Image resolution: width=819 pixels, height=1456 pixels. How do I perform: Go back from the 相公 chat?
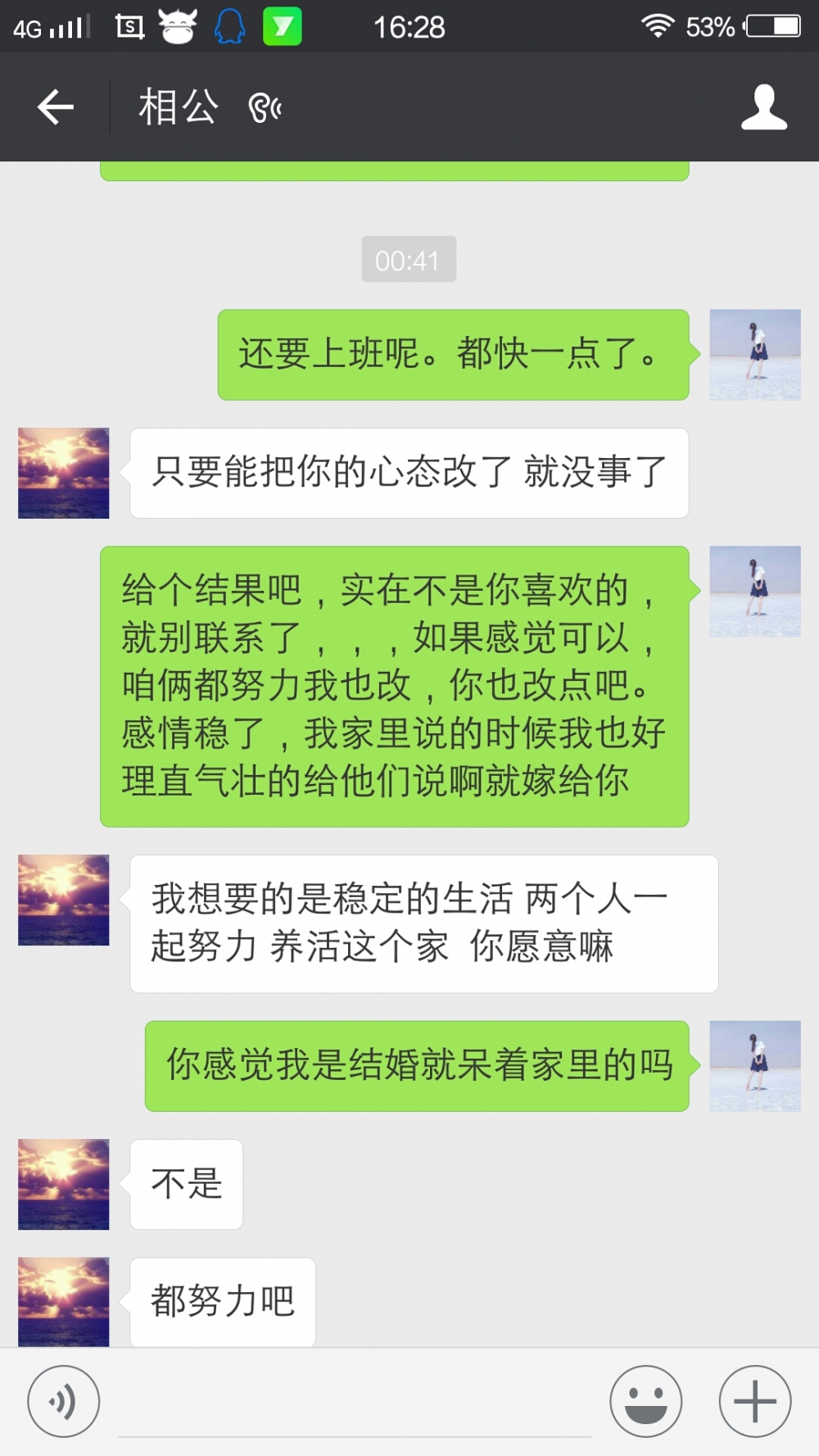(x=56, y=107)
